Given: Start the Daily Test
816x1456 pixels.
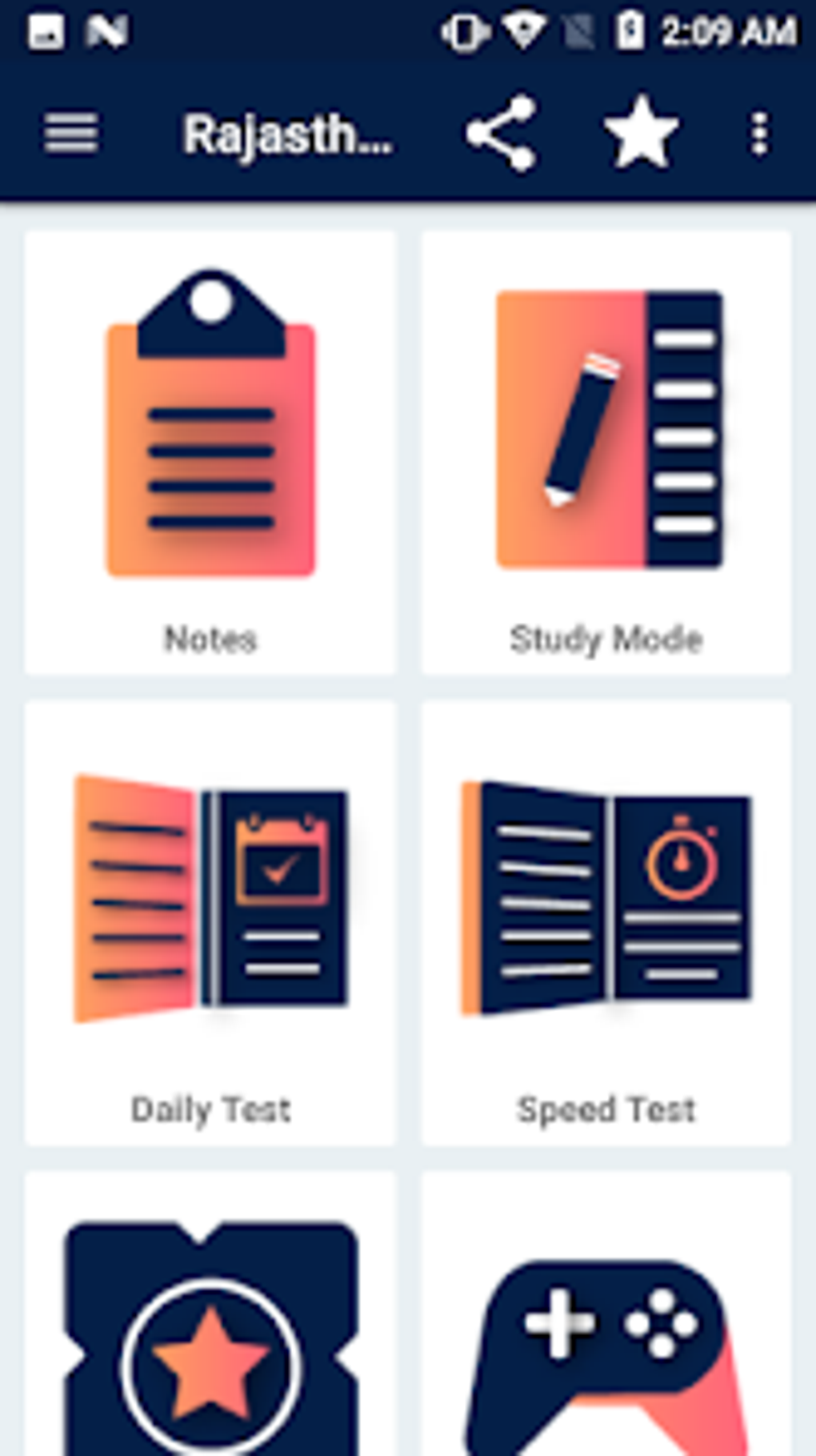Looking at the screenshot, I should 210,922.
